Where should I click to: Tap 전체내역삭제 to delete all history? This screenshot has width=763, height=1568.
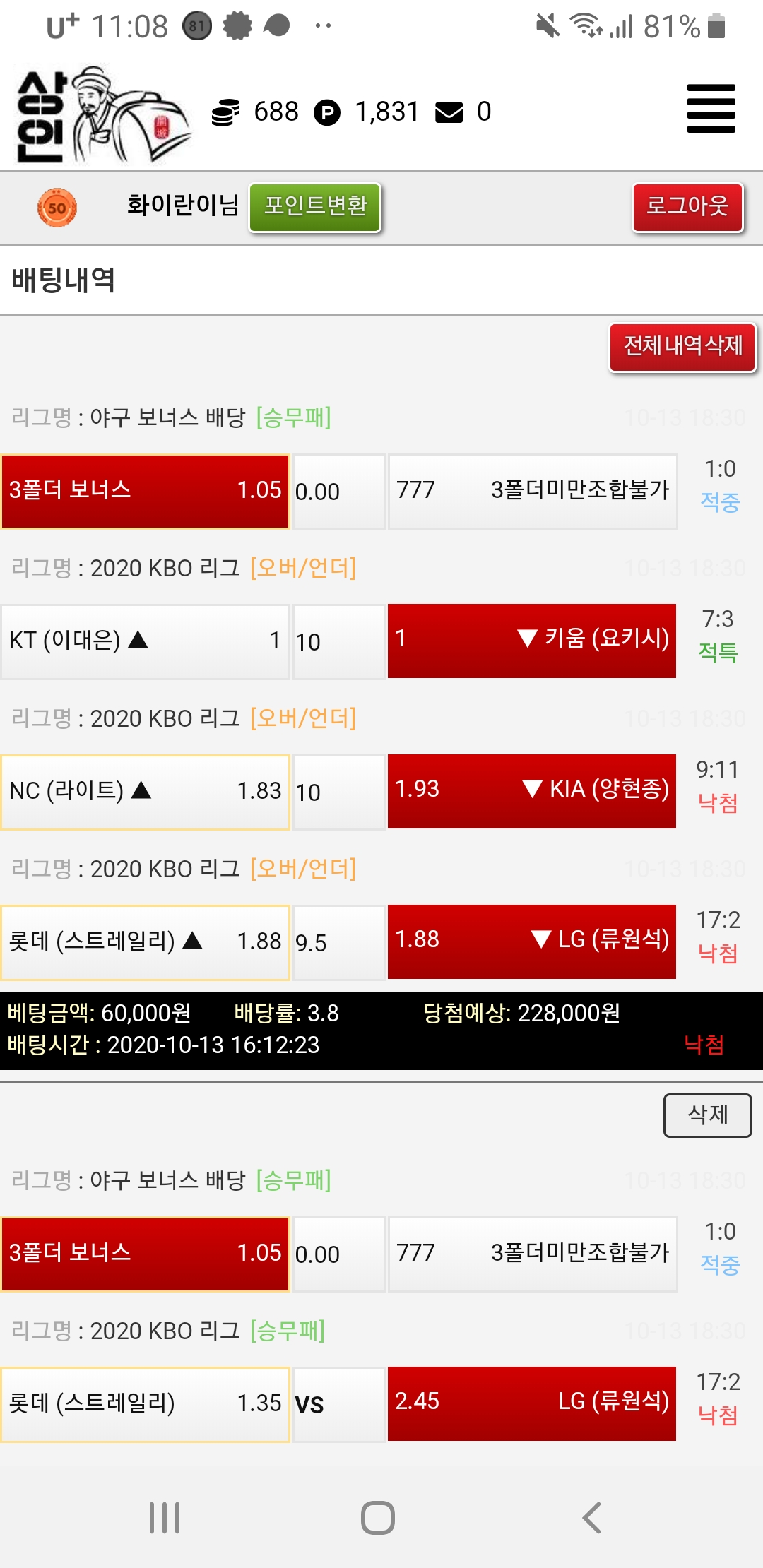tap(682, 347)
